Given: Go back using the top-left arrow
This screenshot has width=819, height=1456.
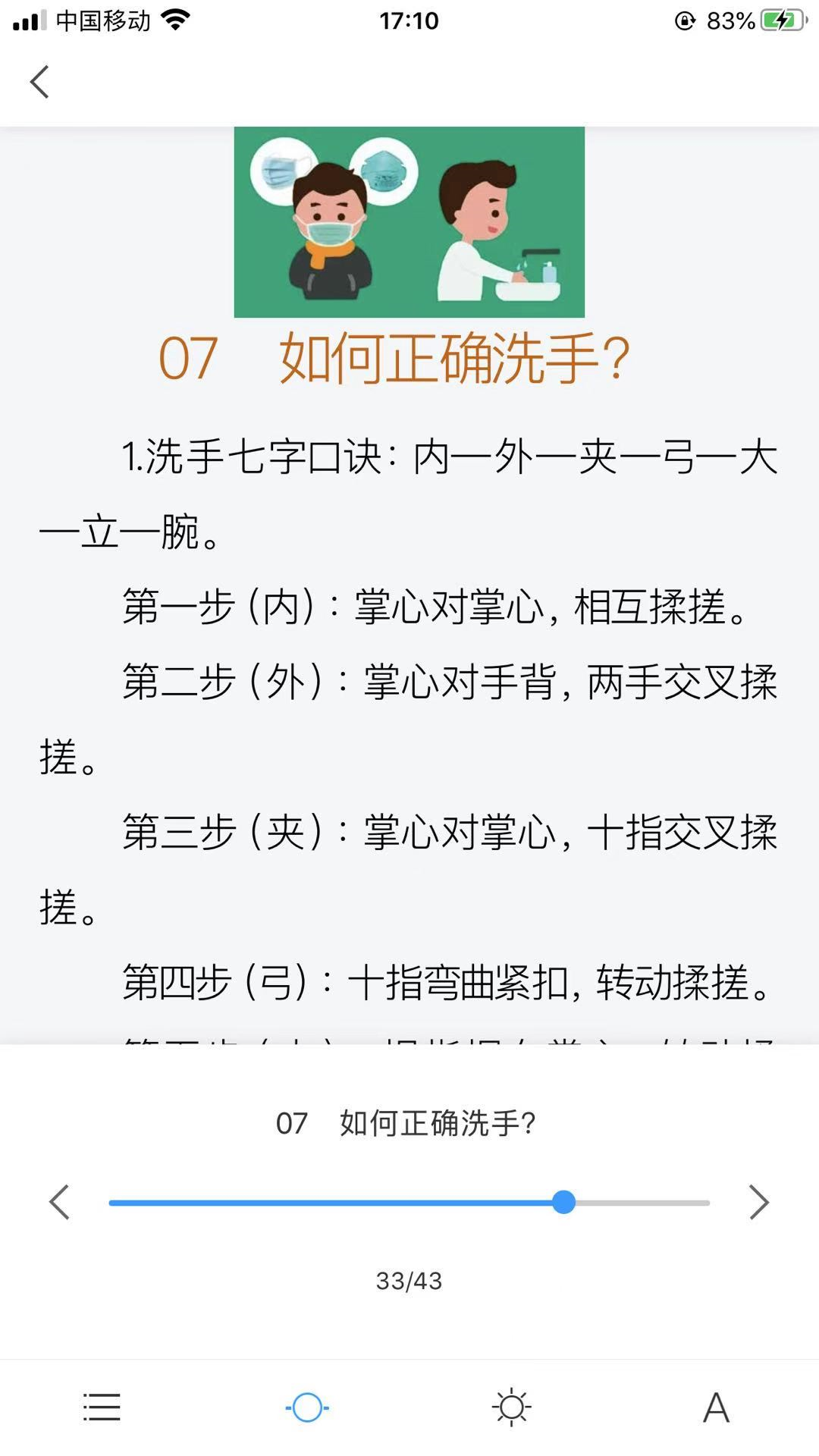Looking at the screenshot, I should (39, 82).
